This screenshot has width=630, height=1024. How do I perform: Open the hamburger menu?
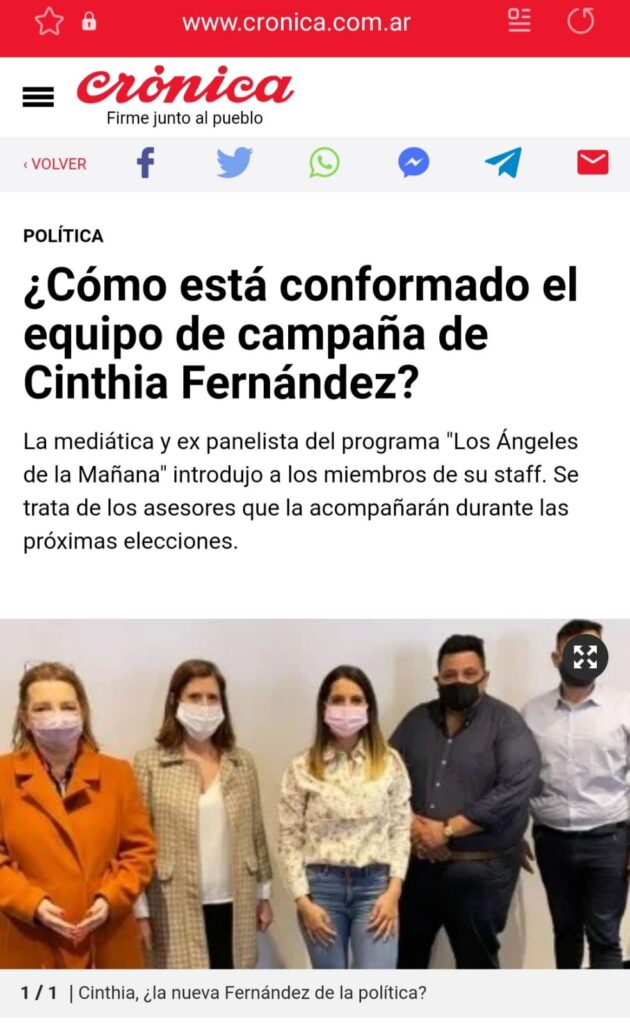(38, 97)
